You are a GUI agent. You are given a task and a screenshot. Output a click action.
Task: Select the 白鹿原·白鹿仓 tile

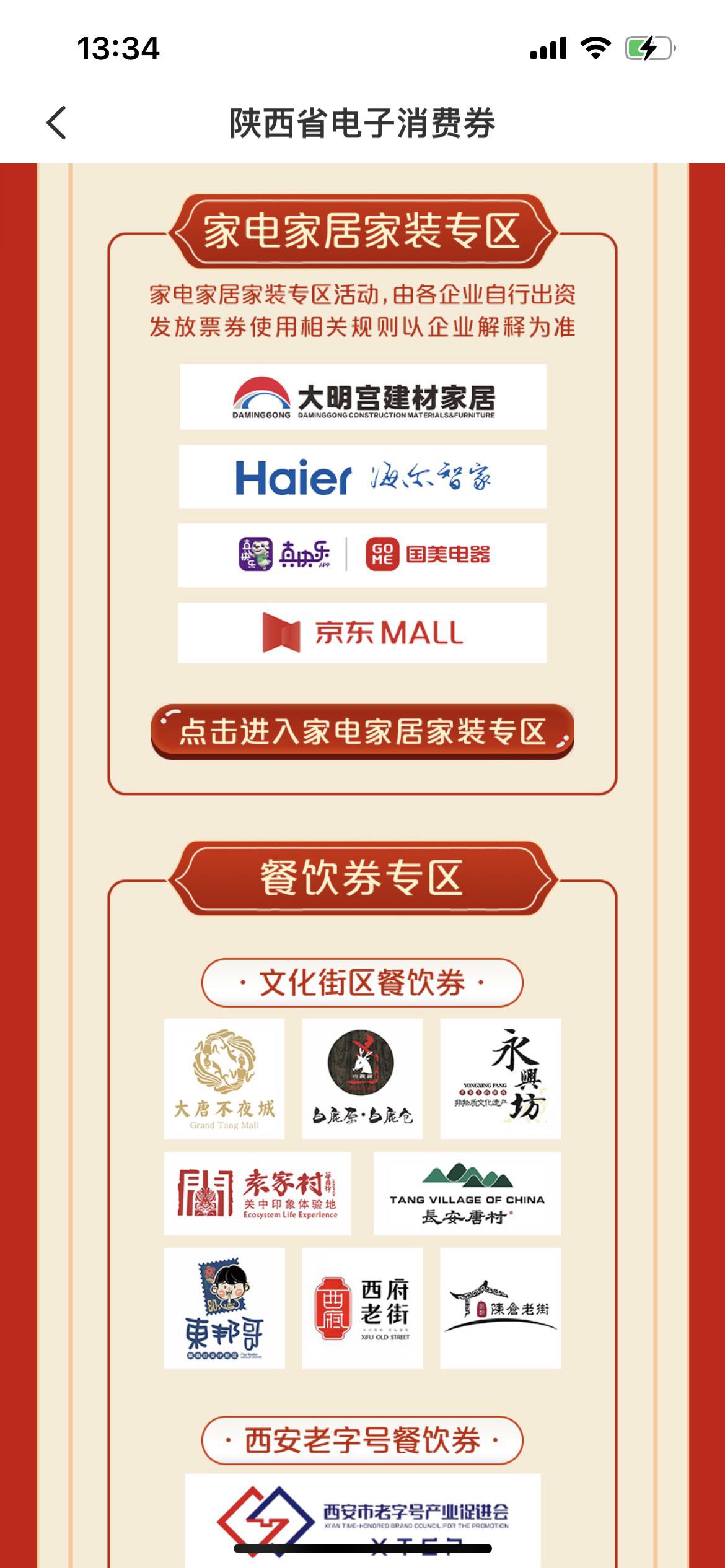point(362,1079)
